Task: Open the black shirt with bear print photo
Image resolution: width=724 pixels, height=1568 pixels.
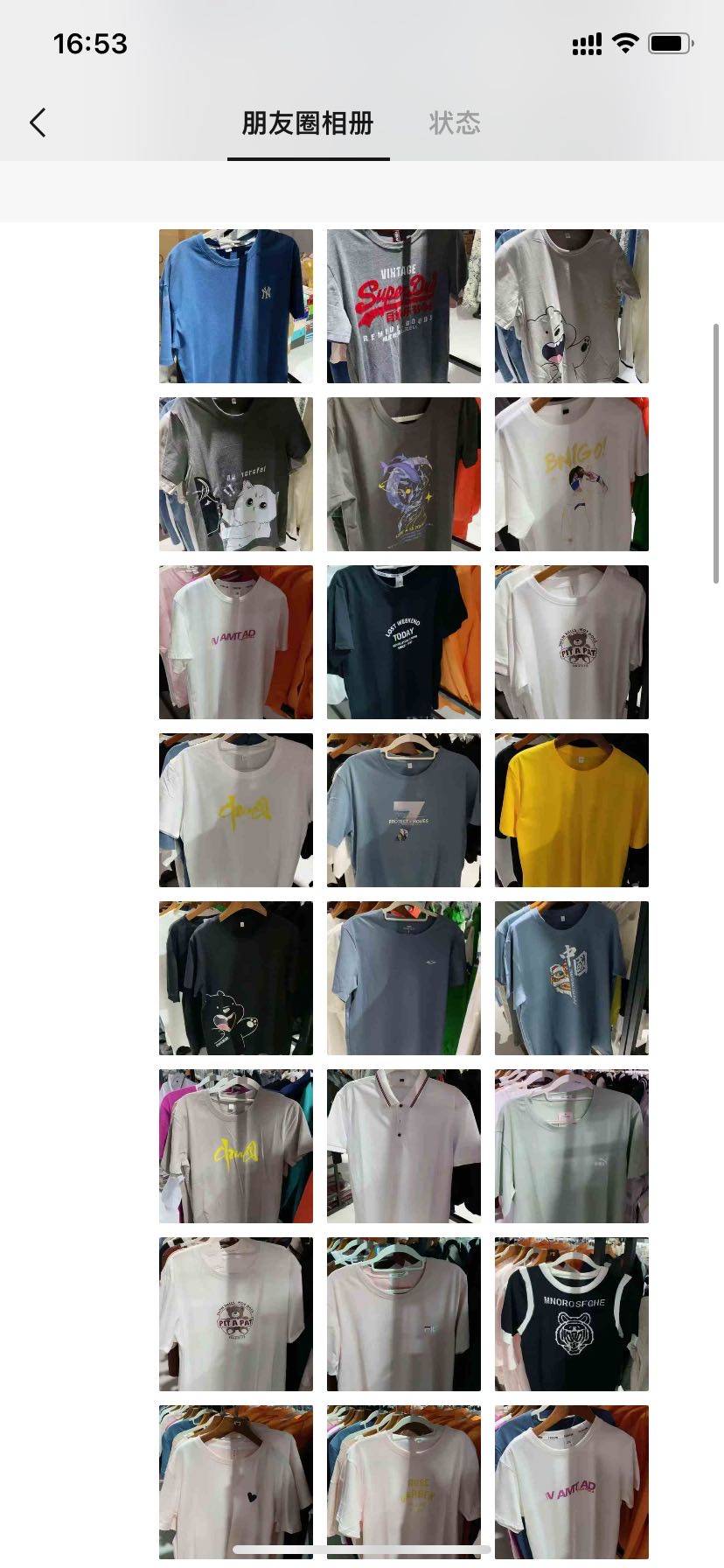Action: coord(236,978)
